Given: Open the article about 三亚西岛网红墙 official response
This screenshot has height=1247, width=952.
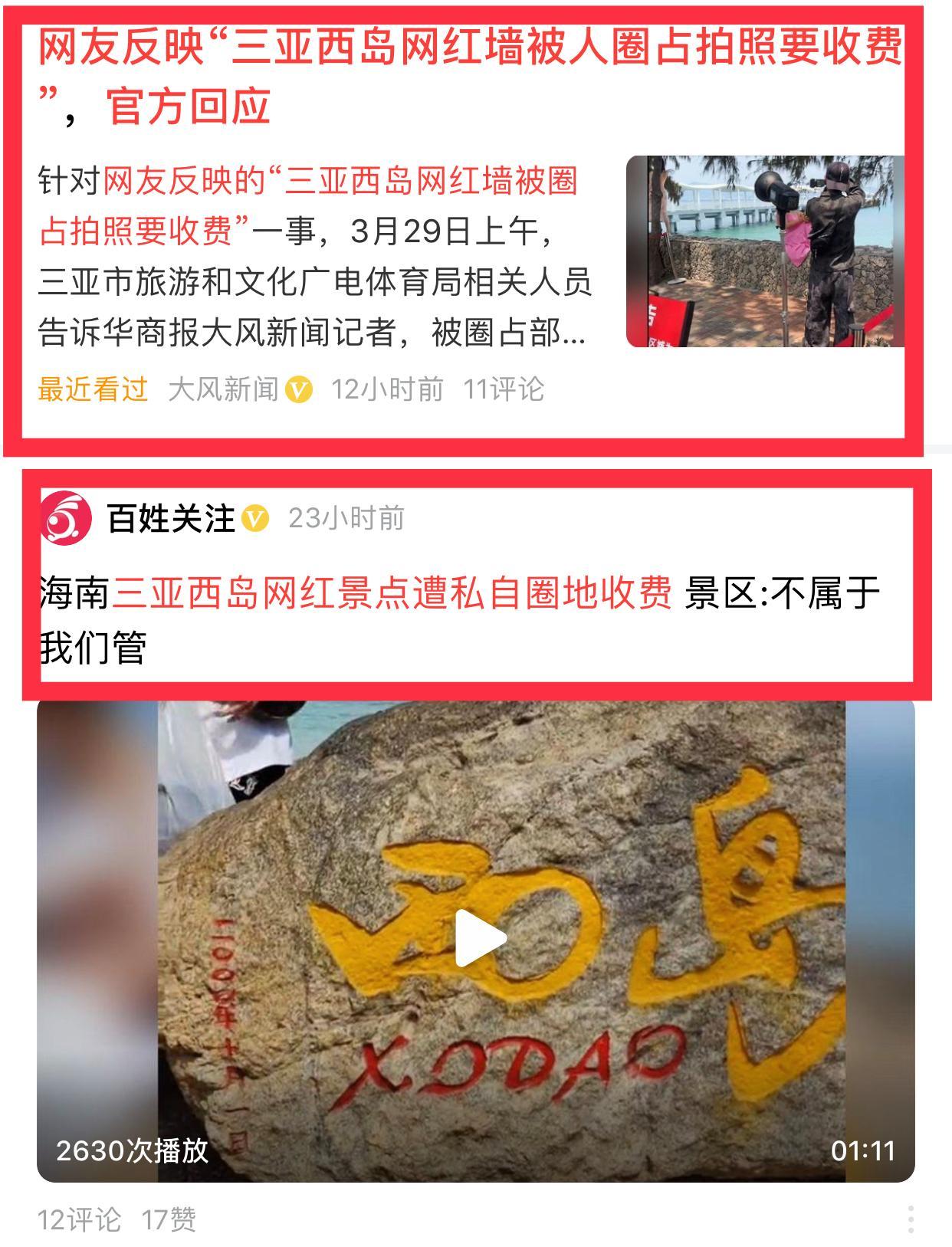Looking at the screenshot, I should [x=469, y=76].
